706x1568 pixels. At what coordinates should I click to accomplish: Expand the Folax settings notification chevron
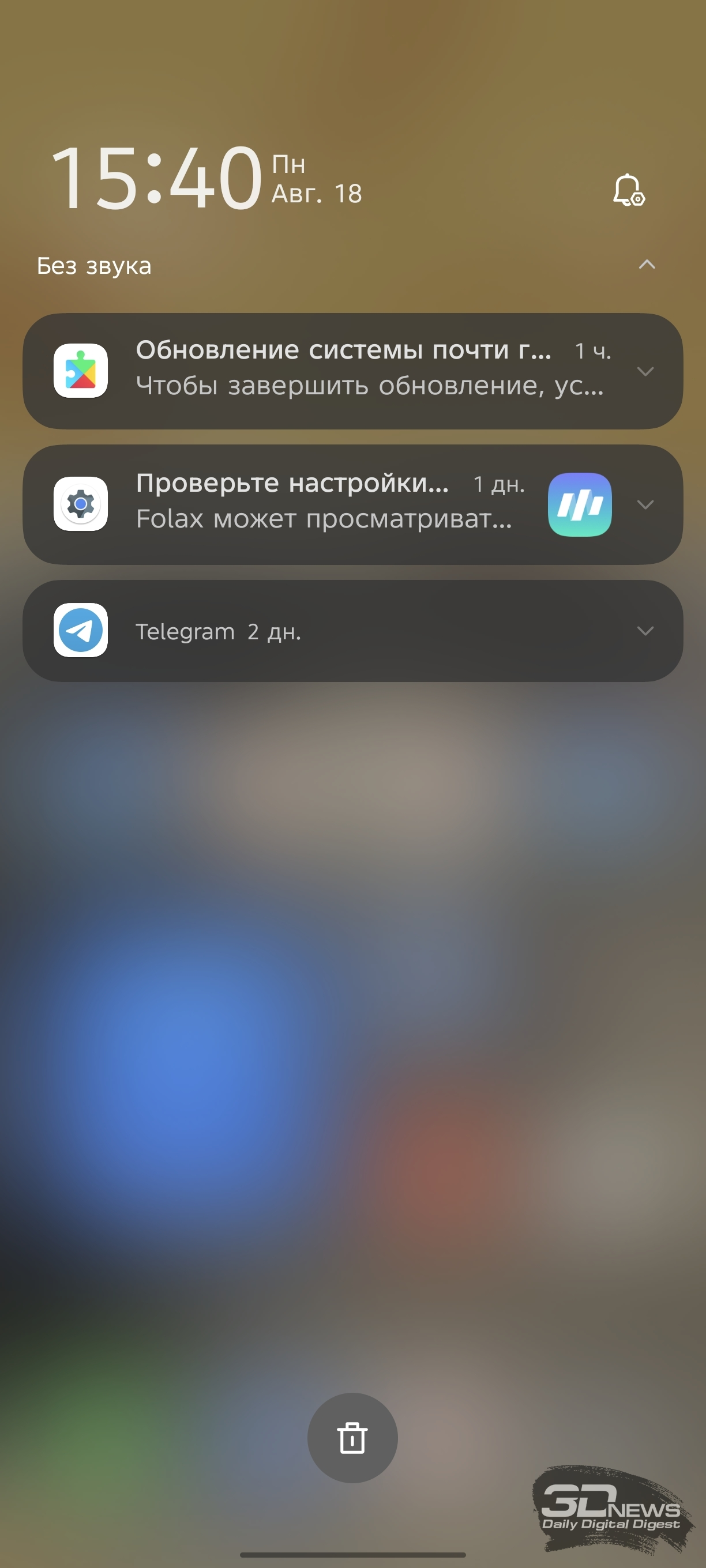point(645,504)
